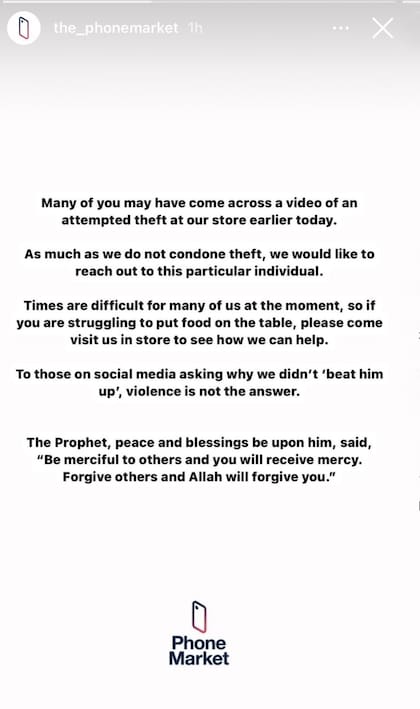Open the three-dot story options menu
The width and height of the screenshot is (420, 709).
pyautogui.click(x=340, y=28)
